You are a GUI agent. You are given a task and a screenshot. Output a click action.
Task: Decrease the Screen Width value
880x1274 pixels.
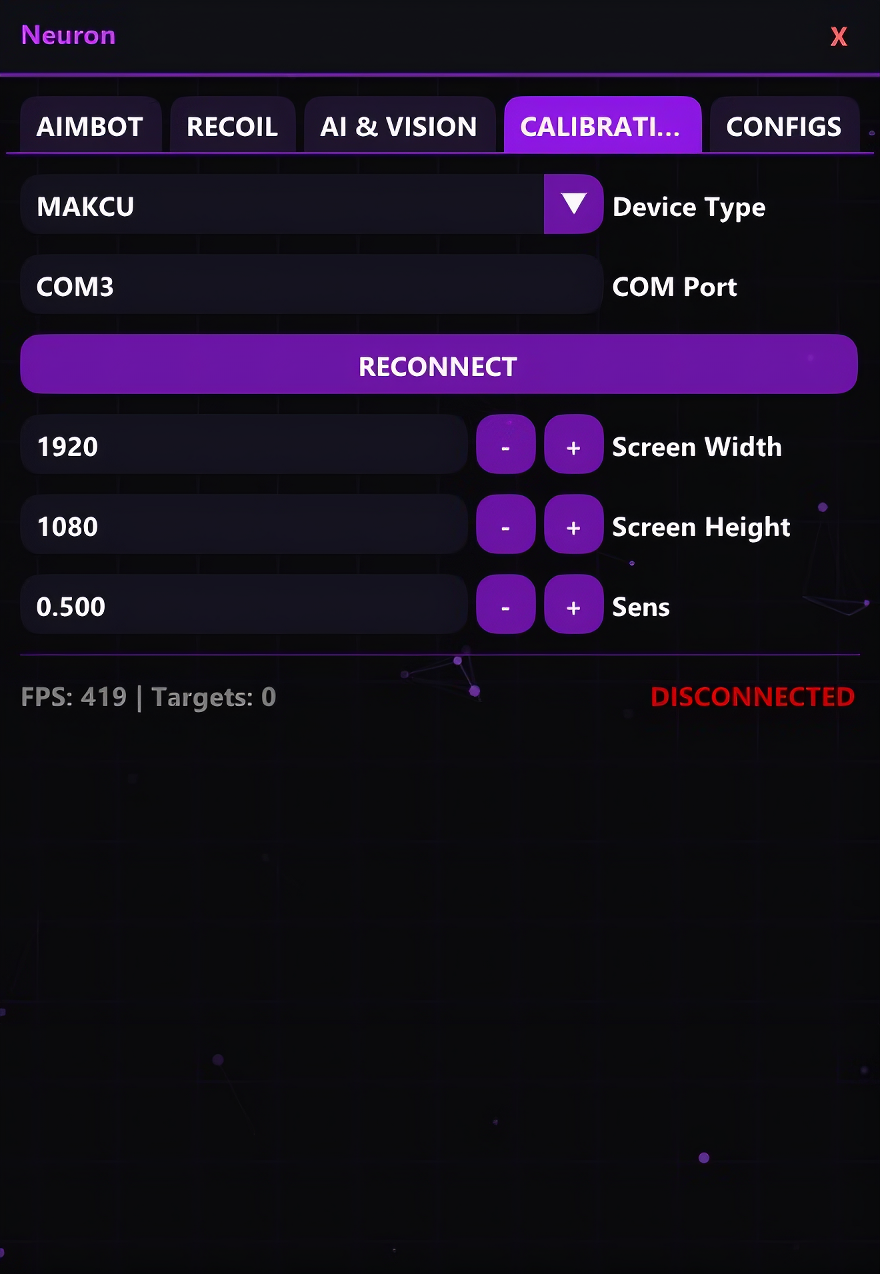click(x=505, y=445)
